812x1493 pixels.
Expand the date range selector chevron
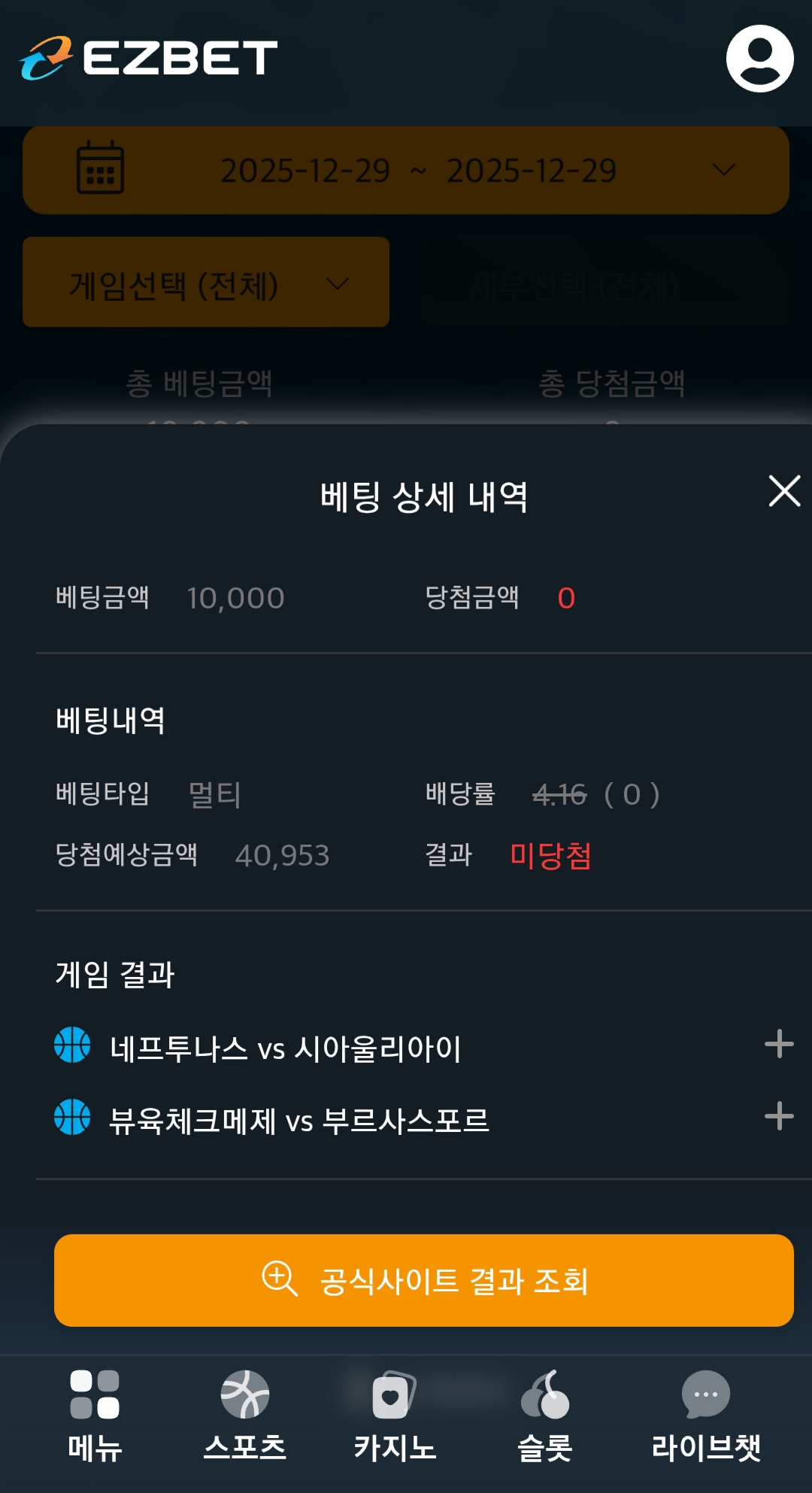coord(723,169)
